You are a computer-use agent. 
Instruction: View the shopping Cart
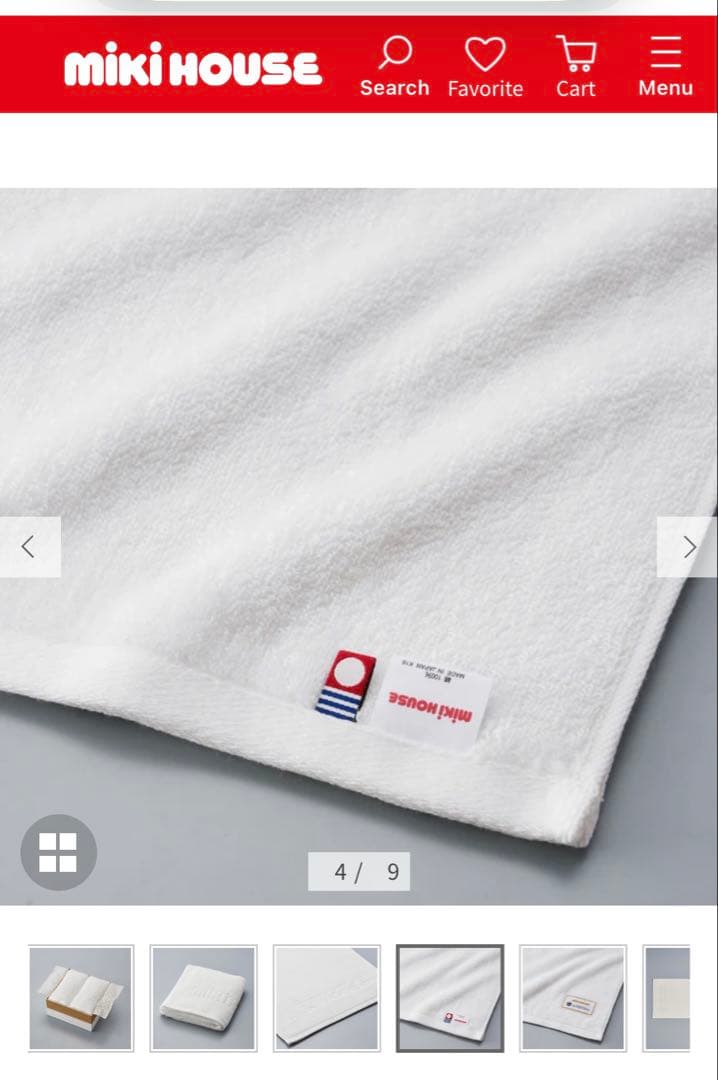pos(576,67)
